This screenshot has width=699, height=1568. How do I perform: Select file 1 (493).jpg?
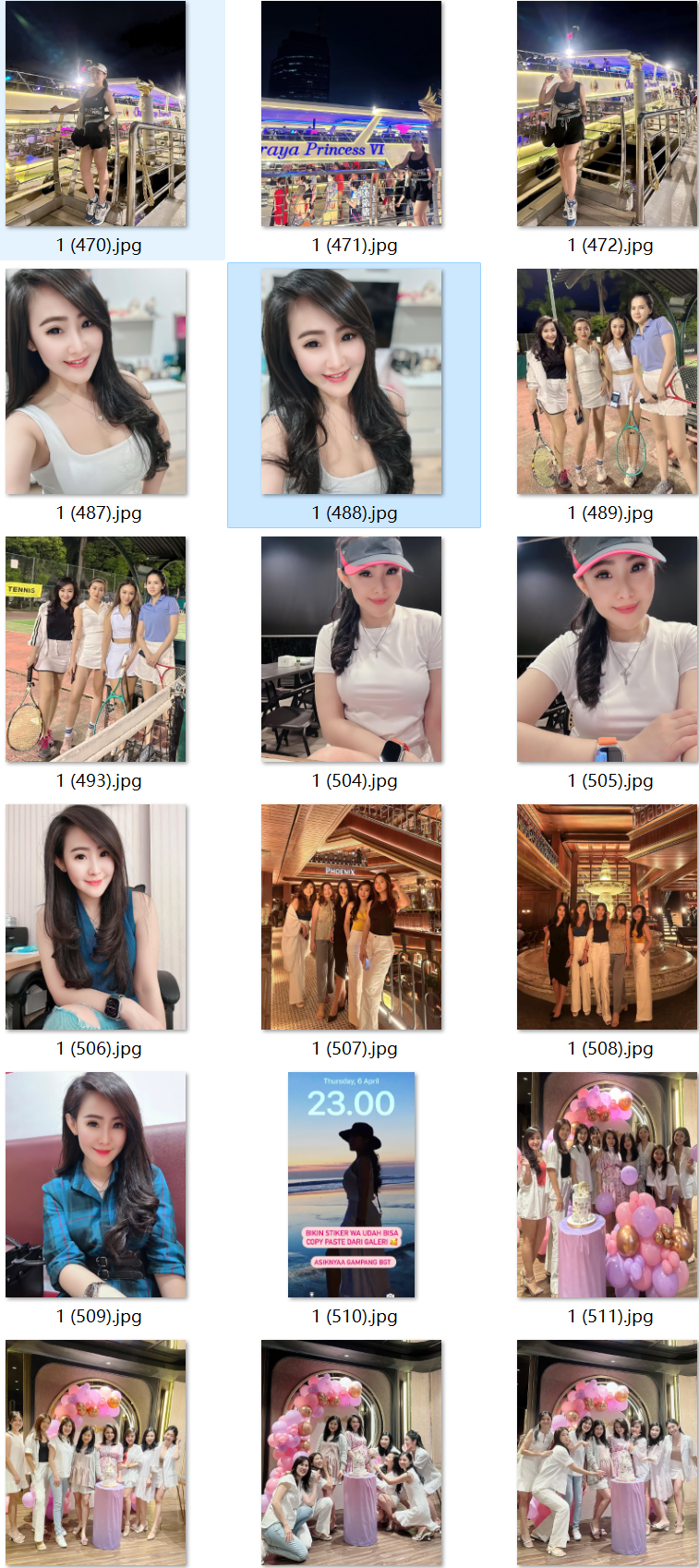(96, 650)
